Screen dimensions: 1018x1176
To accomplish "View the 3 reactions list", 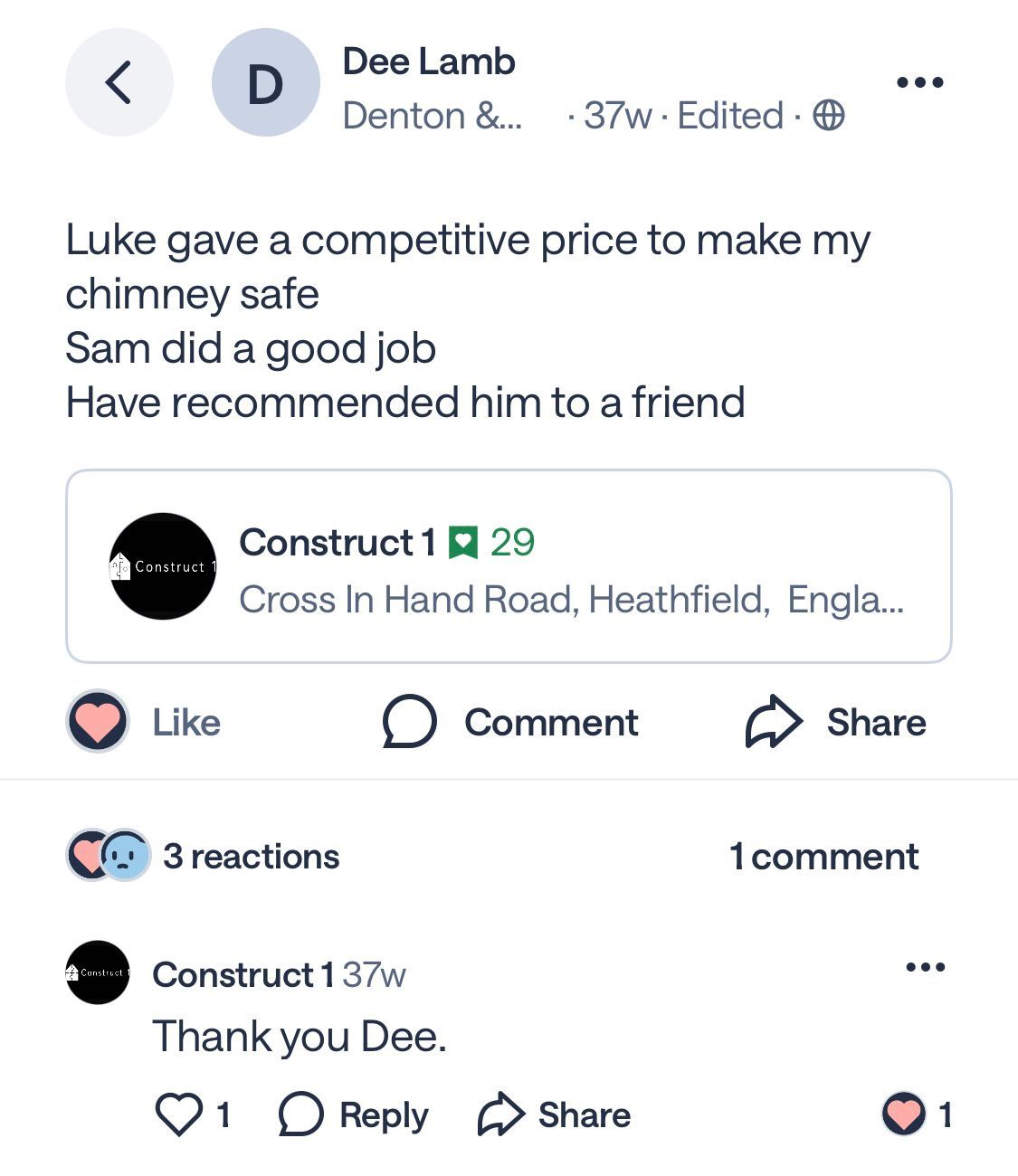I will 204,856.
